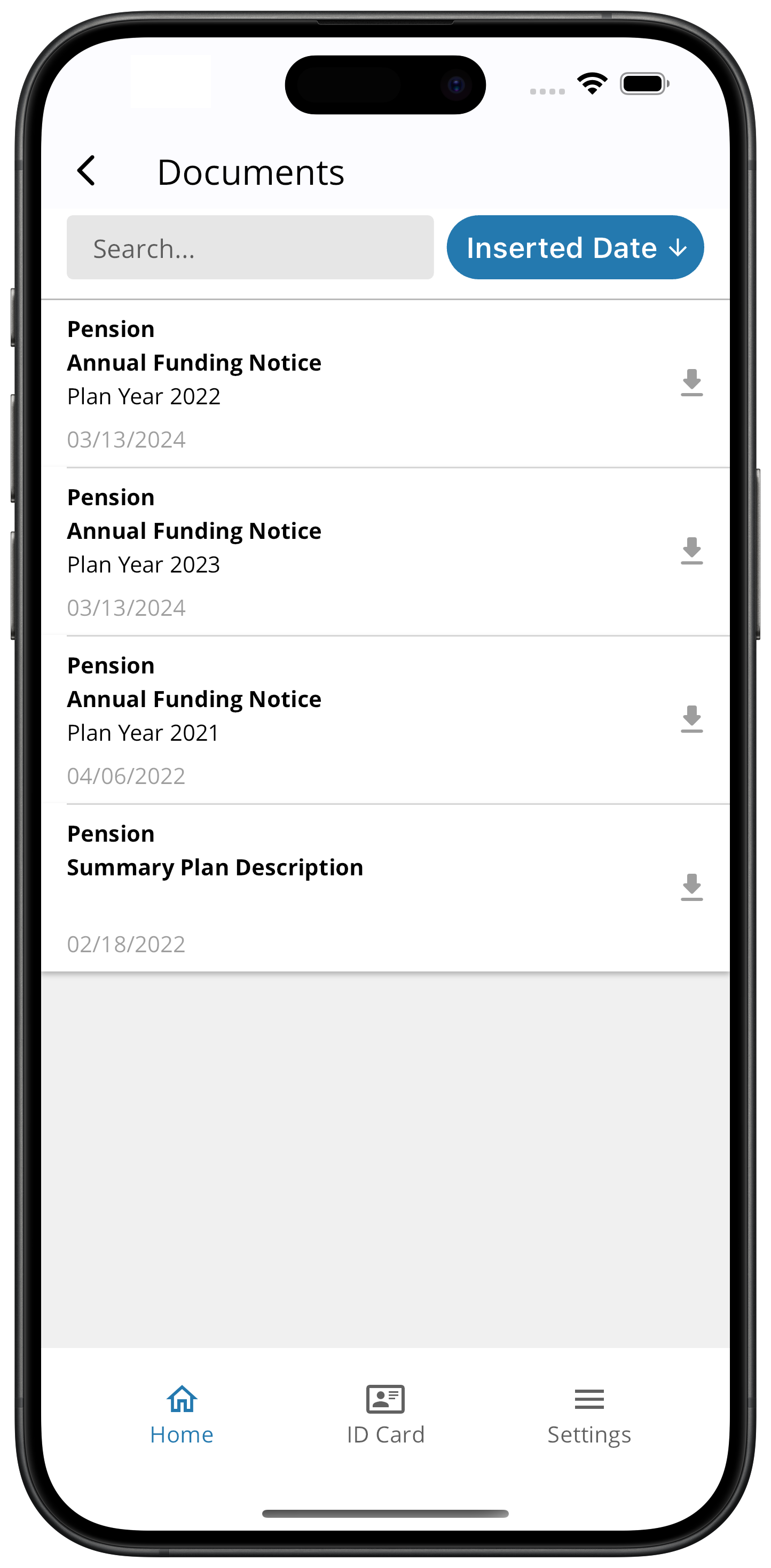Switch to the ID Card tab
771x1568 pixels.
point(385,1415)
